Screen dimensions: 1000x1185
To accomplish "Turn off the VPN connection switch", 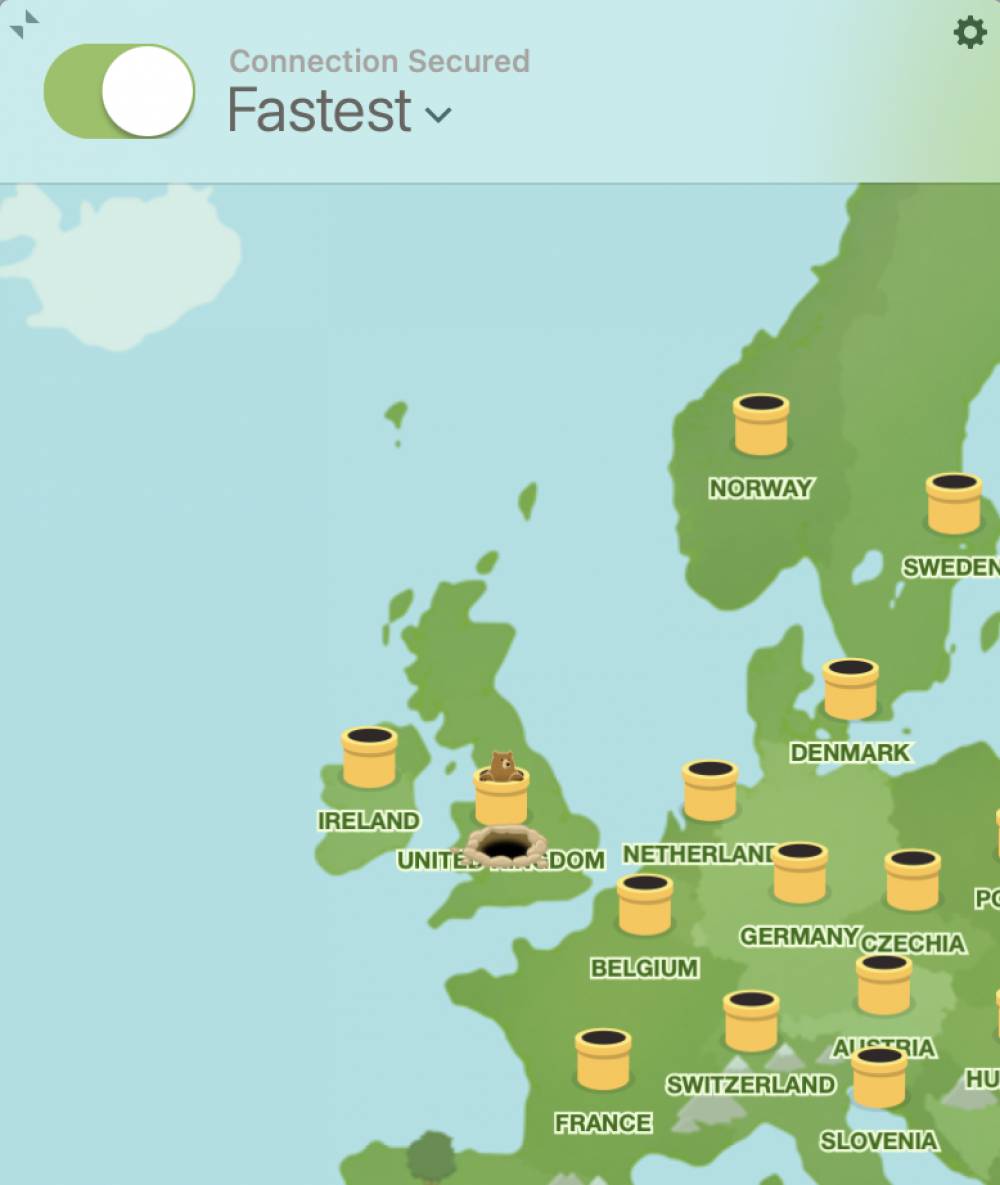I will coord(119,91).
